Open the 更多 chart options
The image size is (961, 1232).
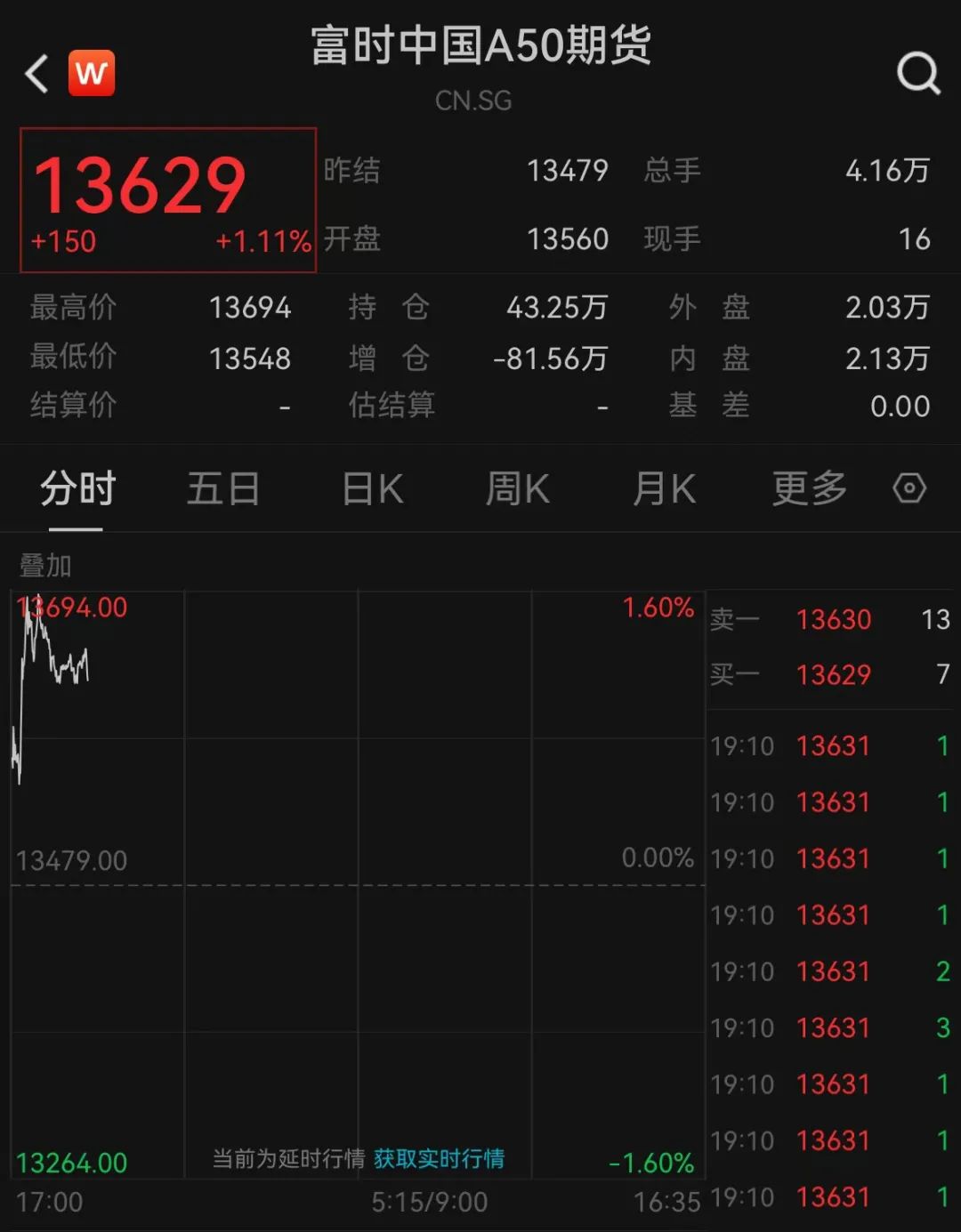coord(809,489)
